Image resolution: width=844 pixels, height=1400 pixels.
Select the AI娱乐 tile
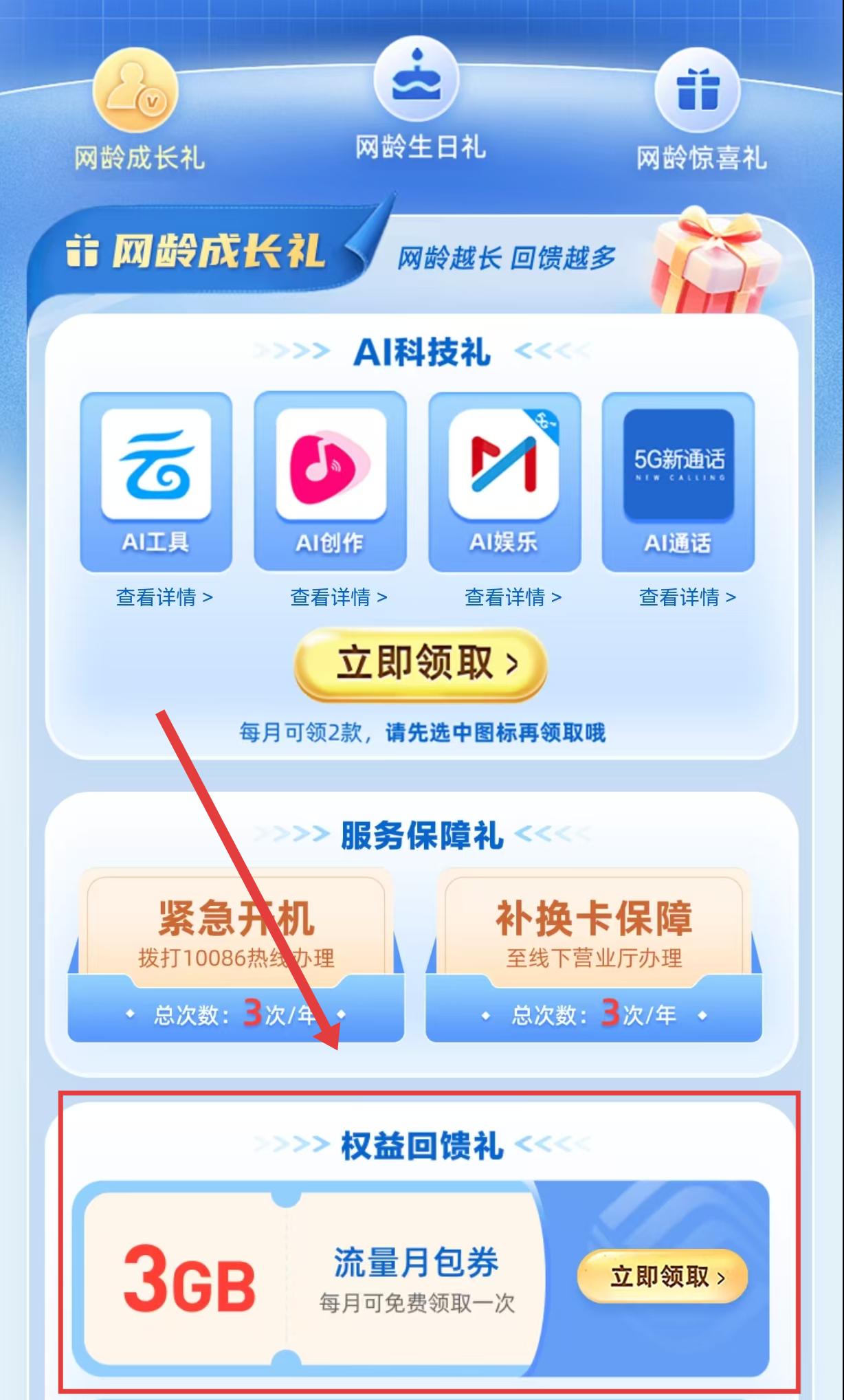pyautogui.click(x=504, y=481)
